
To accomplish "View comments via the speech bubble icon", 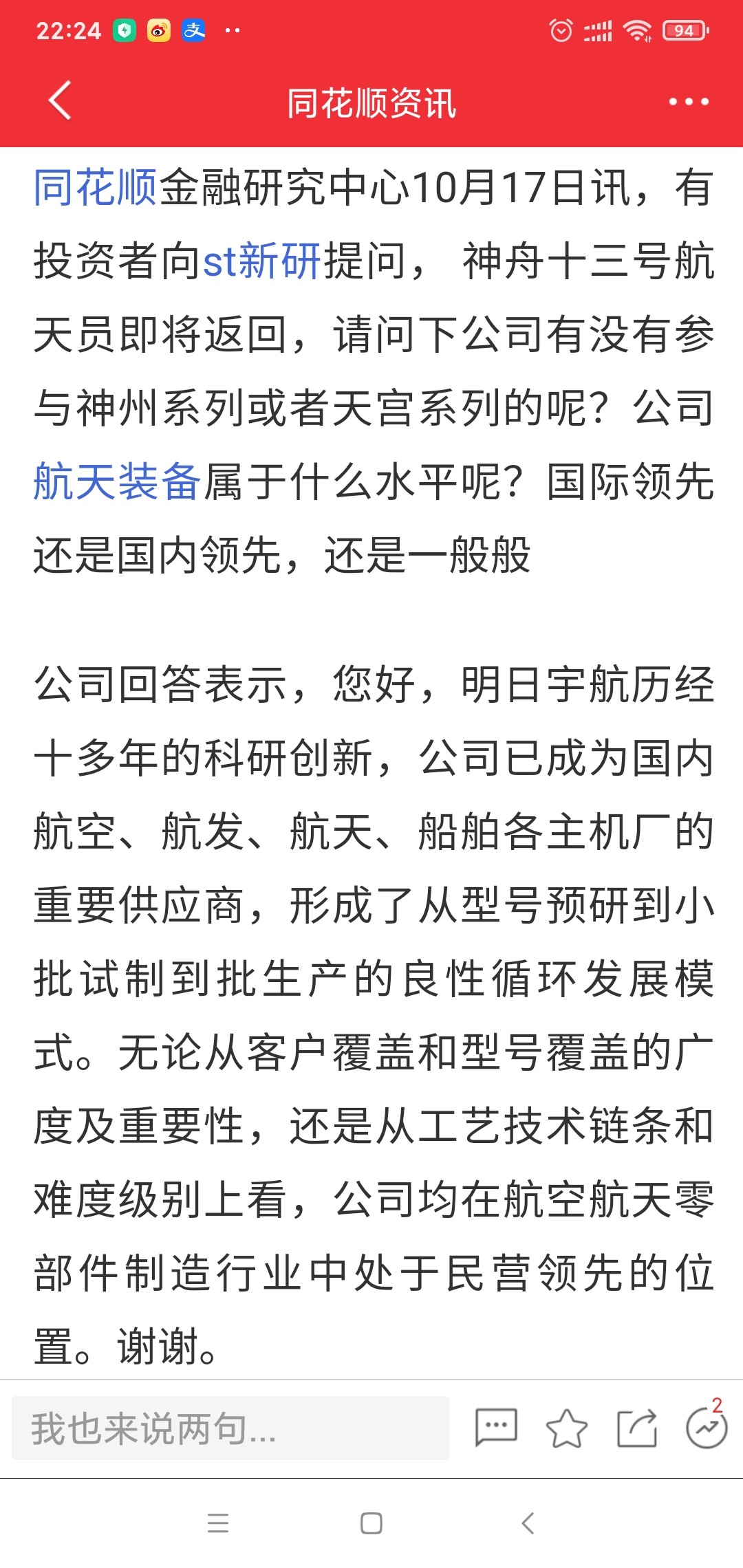I will (x=496, y=1428).
